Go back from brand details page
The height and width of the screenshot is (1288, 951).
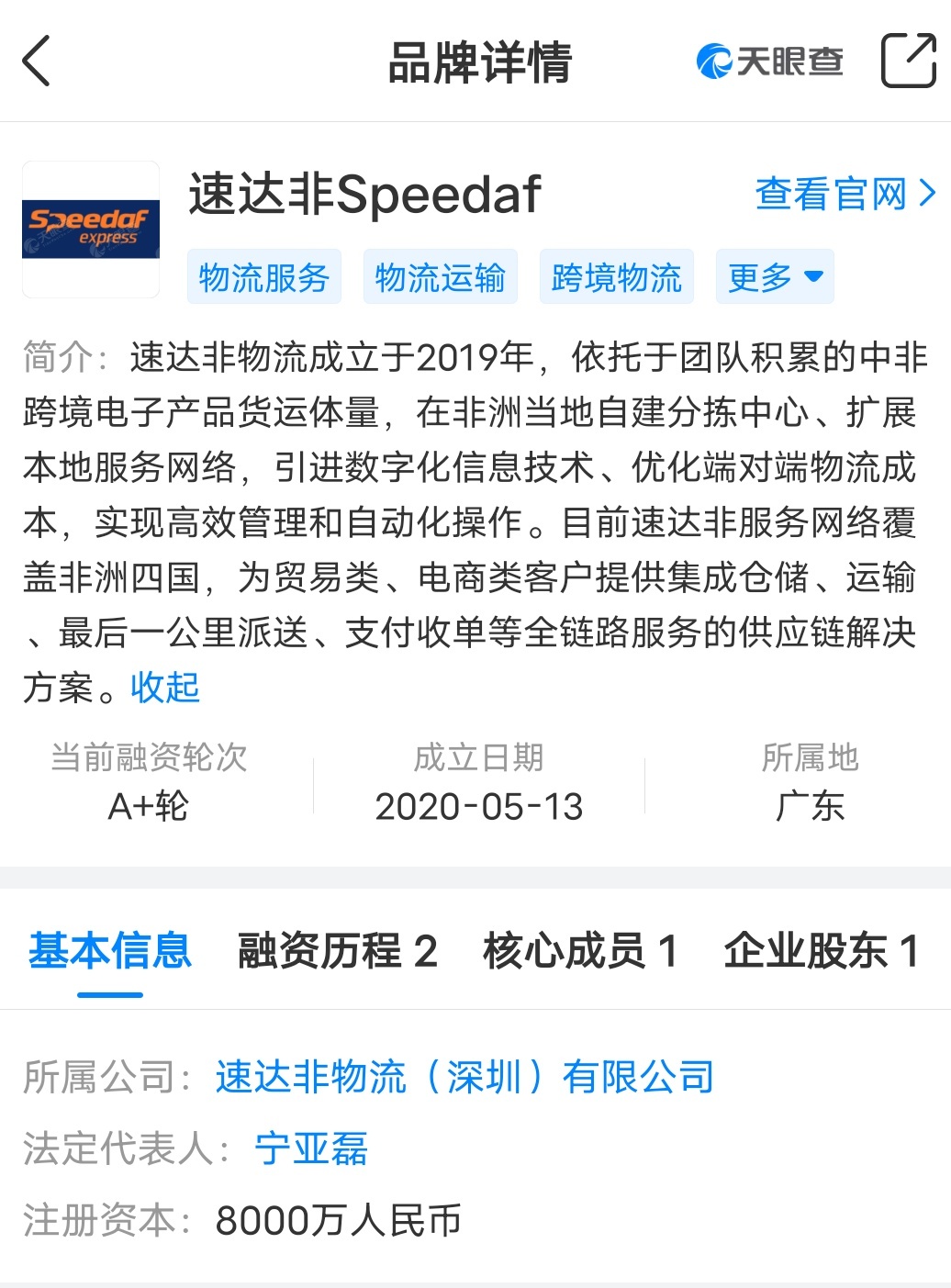[37, 62]
